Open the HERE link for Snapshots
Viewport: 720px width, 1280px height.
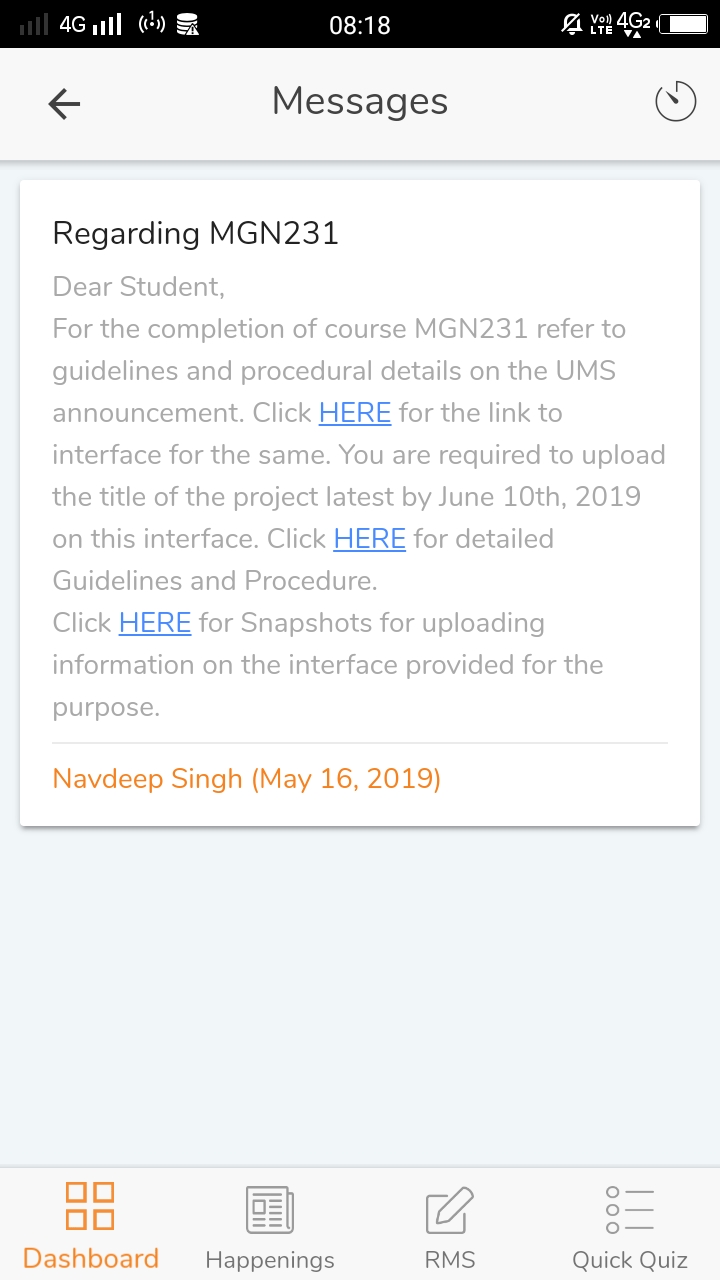pos(155,623)
